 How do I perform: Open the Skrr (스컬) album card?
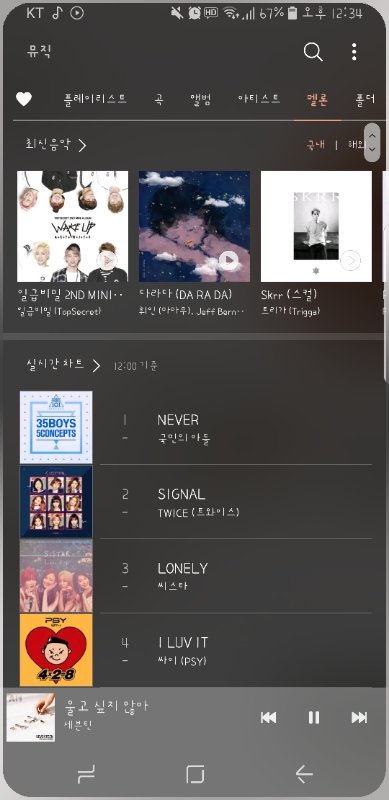(x=316, y=227)
